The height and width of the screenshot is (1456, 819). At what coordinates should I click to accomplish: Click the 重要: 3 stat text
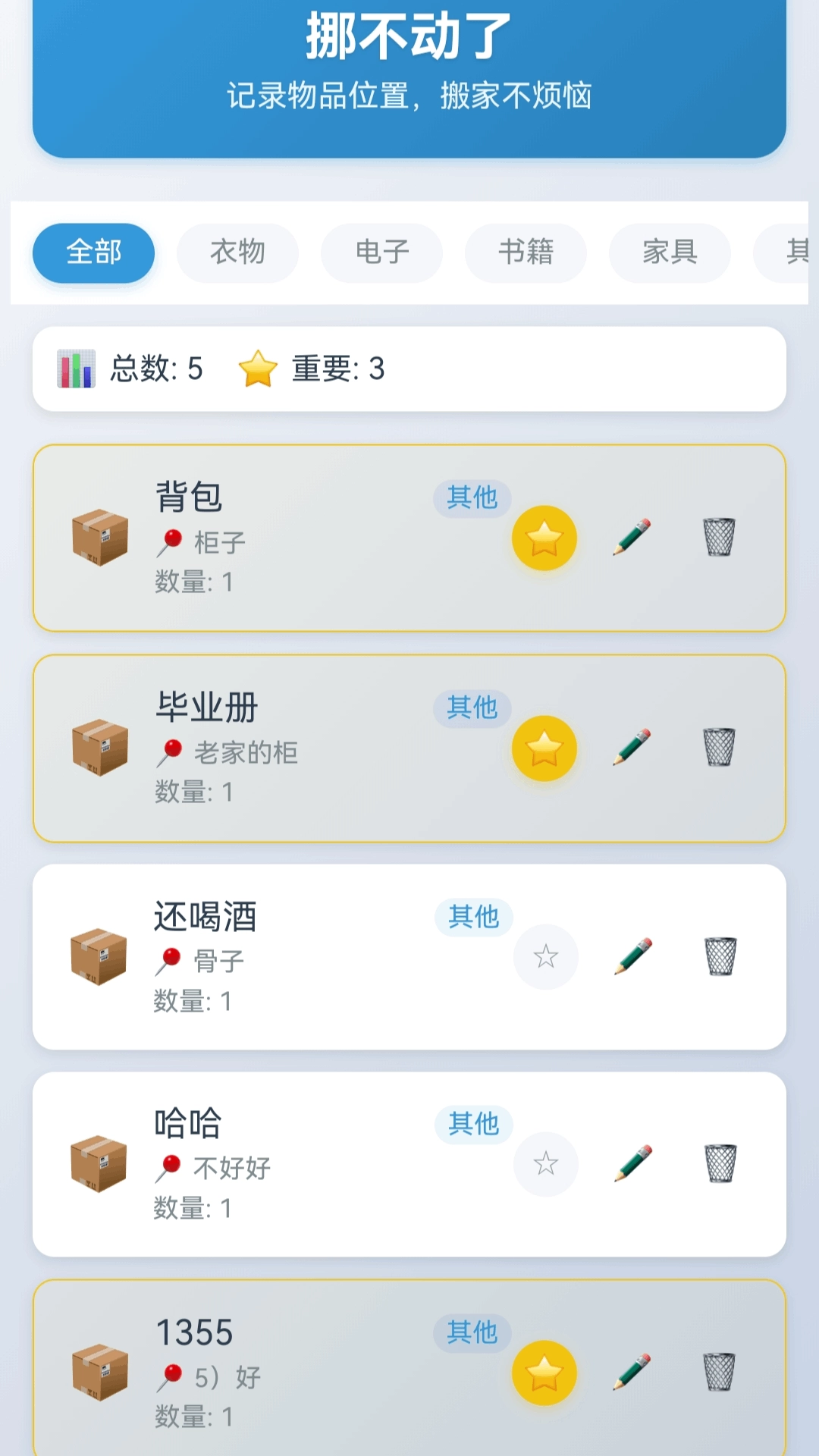click(x=338, y=369)
